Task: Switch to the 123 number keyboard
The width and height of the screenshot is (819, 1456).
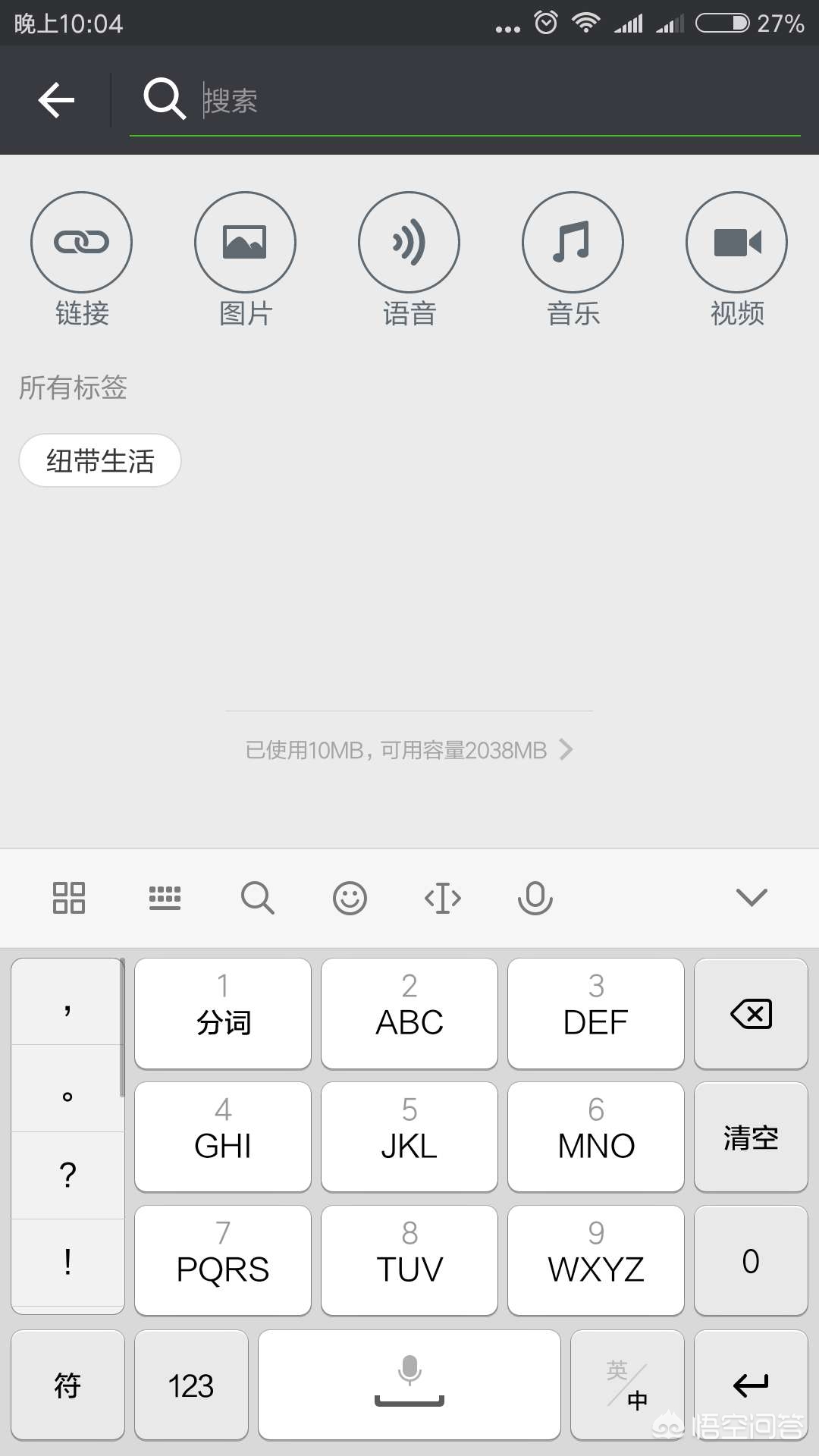Action: (x=191, y=1385)
